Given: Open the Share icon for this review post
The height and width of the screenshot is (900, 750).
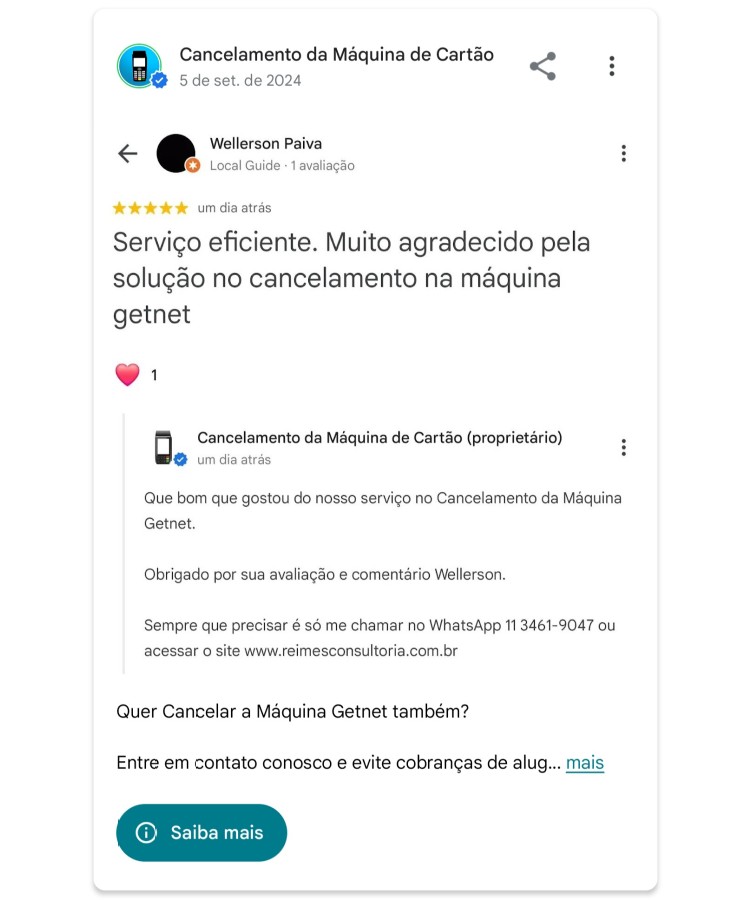Looking at the screenshot, I should coord(543,66).
